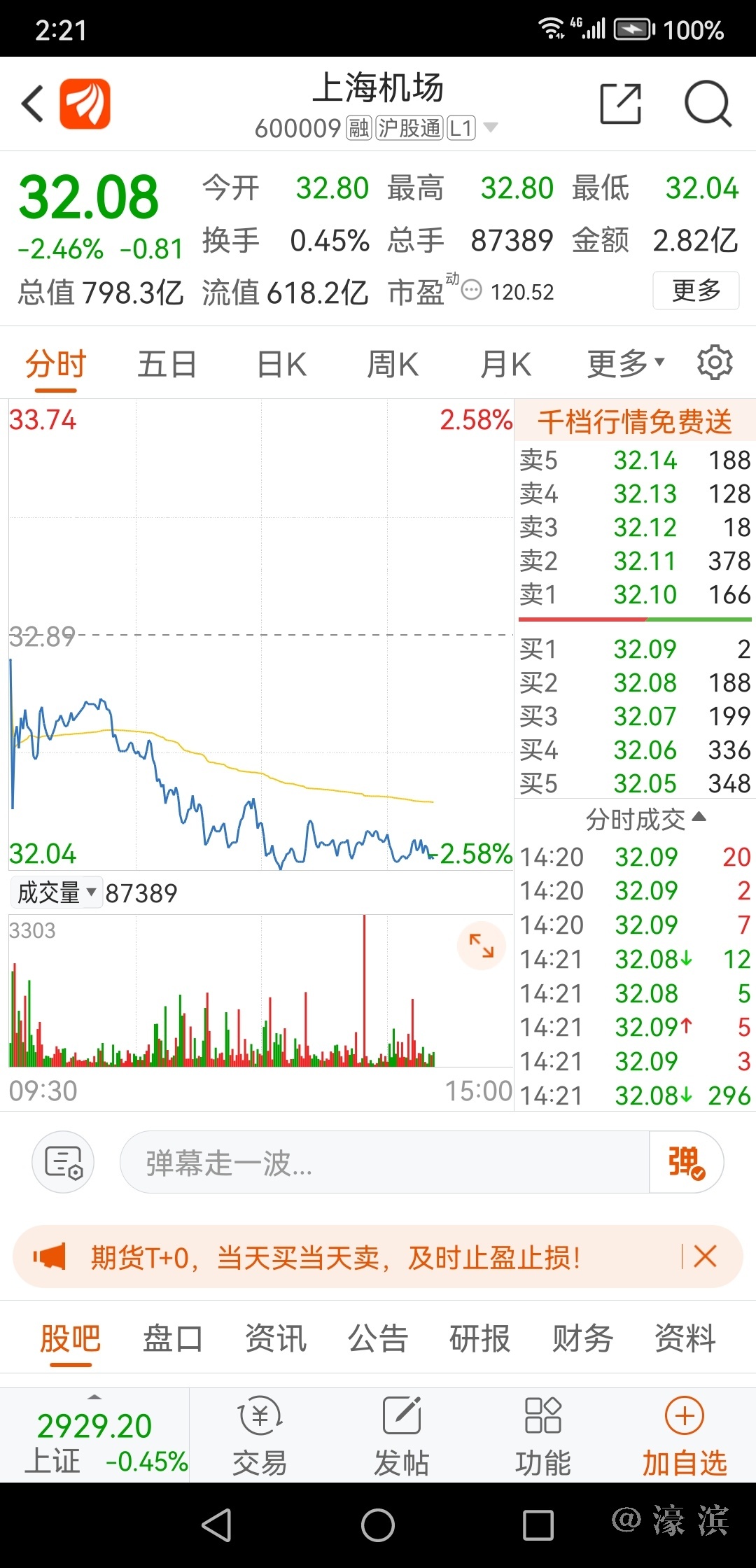The height and width of the screenshot is (1568, 756).
Task: Dismiss the 期货T+0 banner
Action: (705, 1256)
